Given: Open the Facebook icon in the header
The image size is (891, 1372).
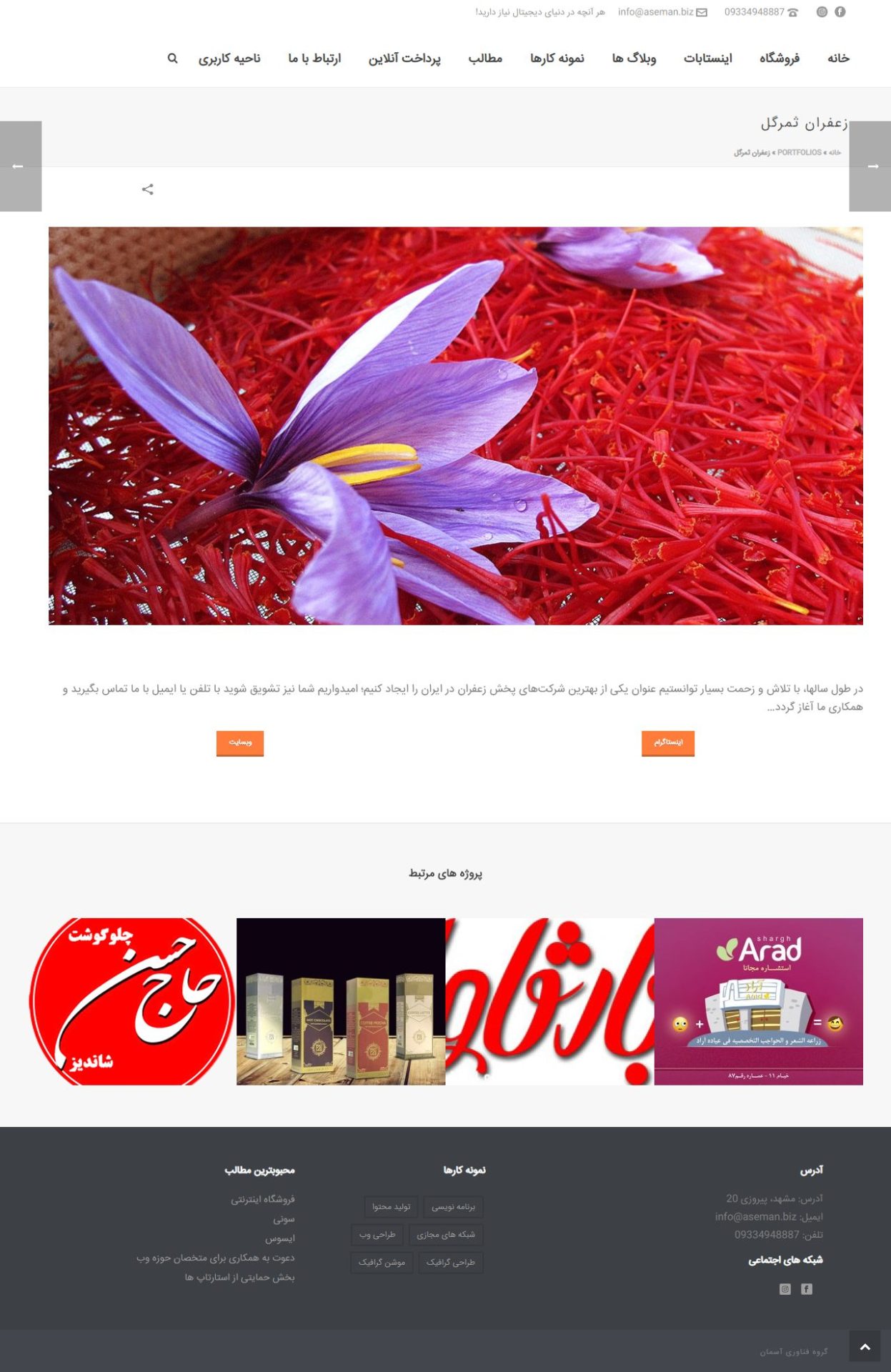Looking at the screenshot, I should click(840, 12).
